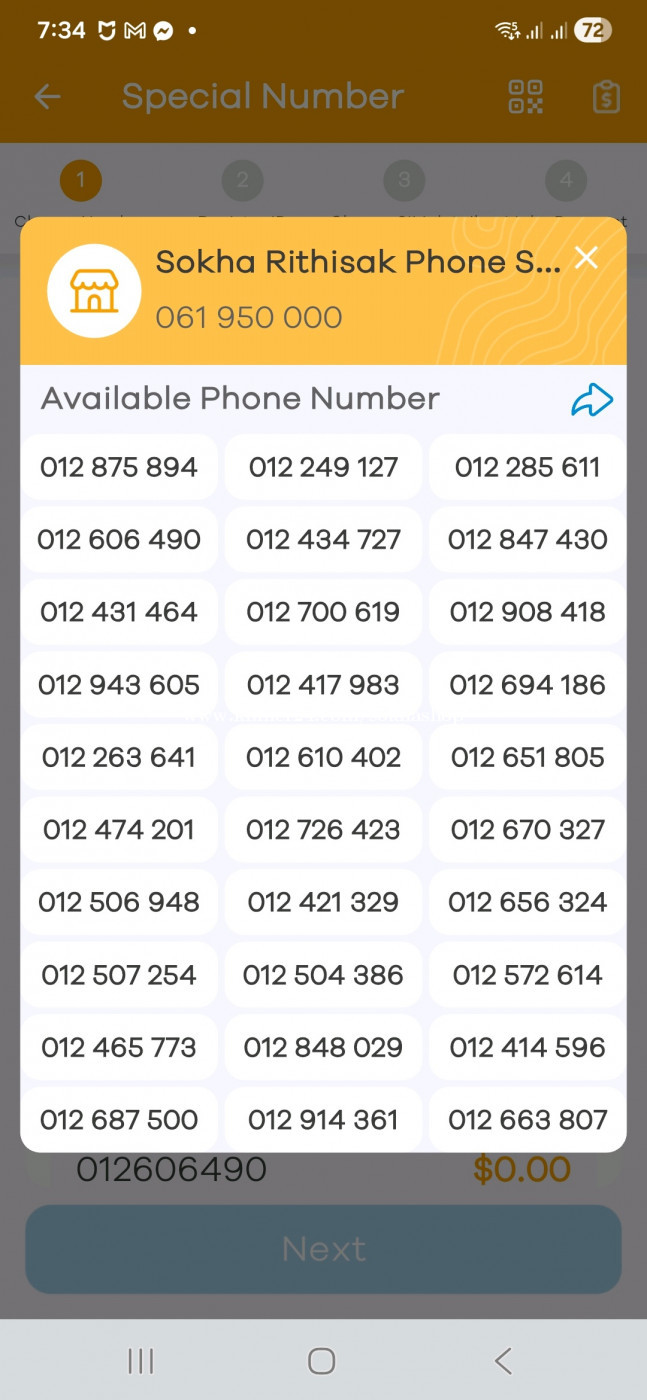Pick phone number 012 414 596

tap(527, 1047)
